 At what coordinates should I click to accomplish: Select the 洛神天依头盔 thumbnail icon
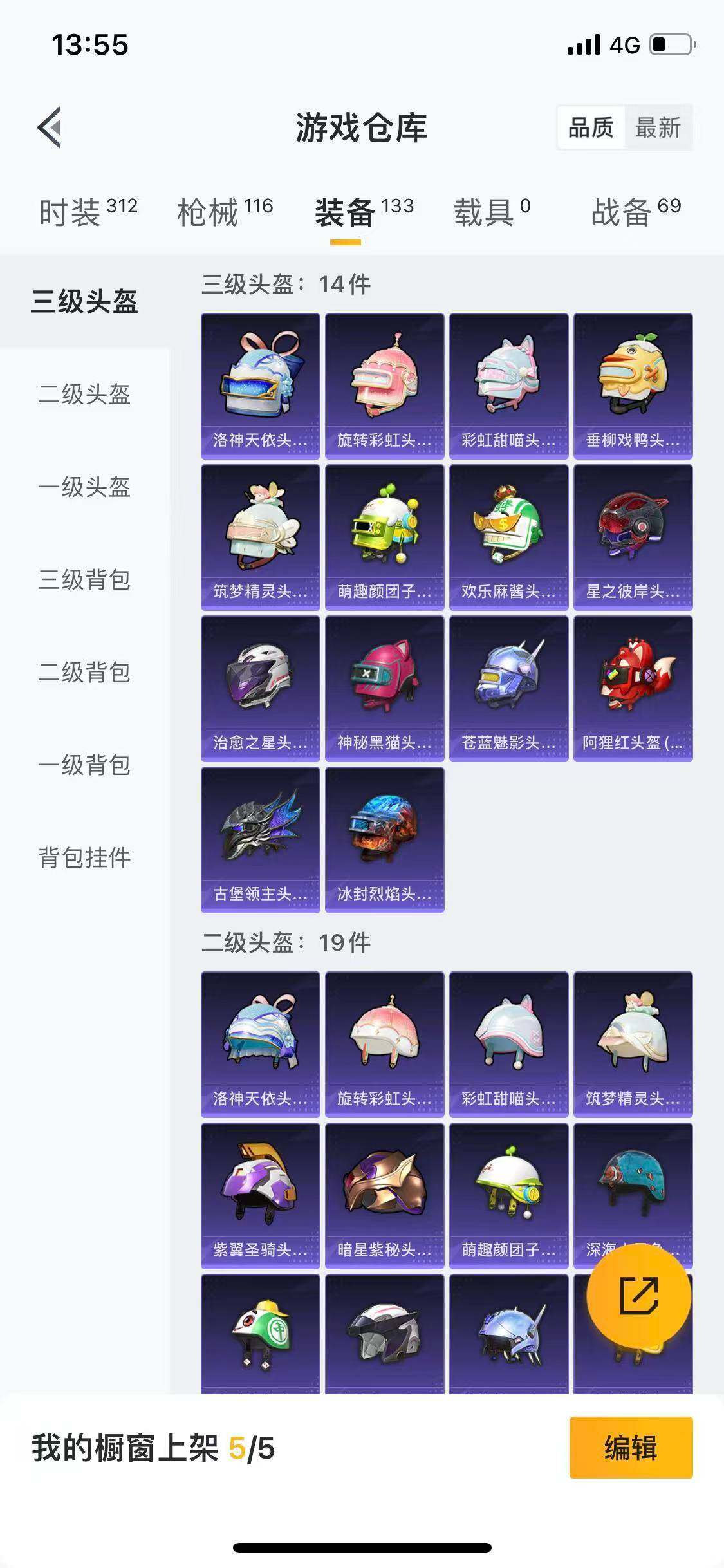[259, 382]
